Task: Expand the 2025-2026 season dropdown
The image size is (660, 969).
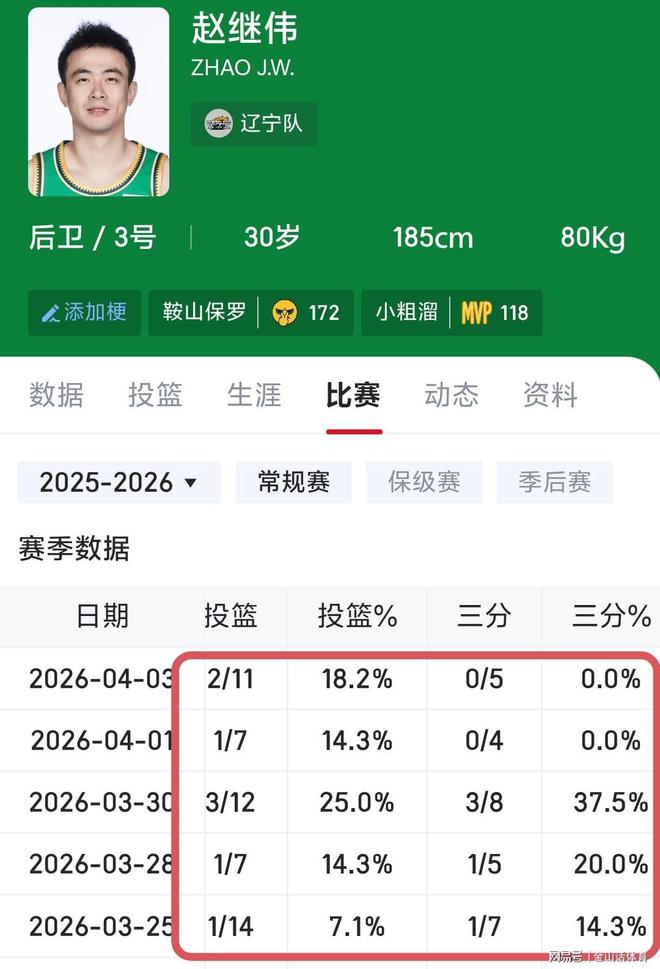Action: (119, 483)
